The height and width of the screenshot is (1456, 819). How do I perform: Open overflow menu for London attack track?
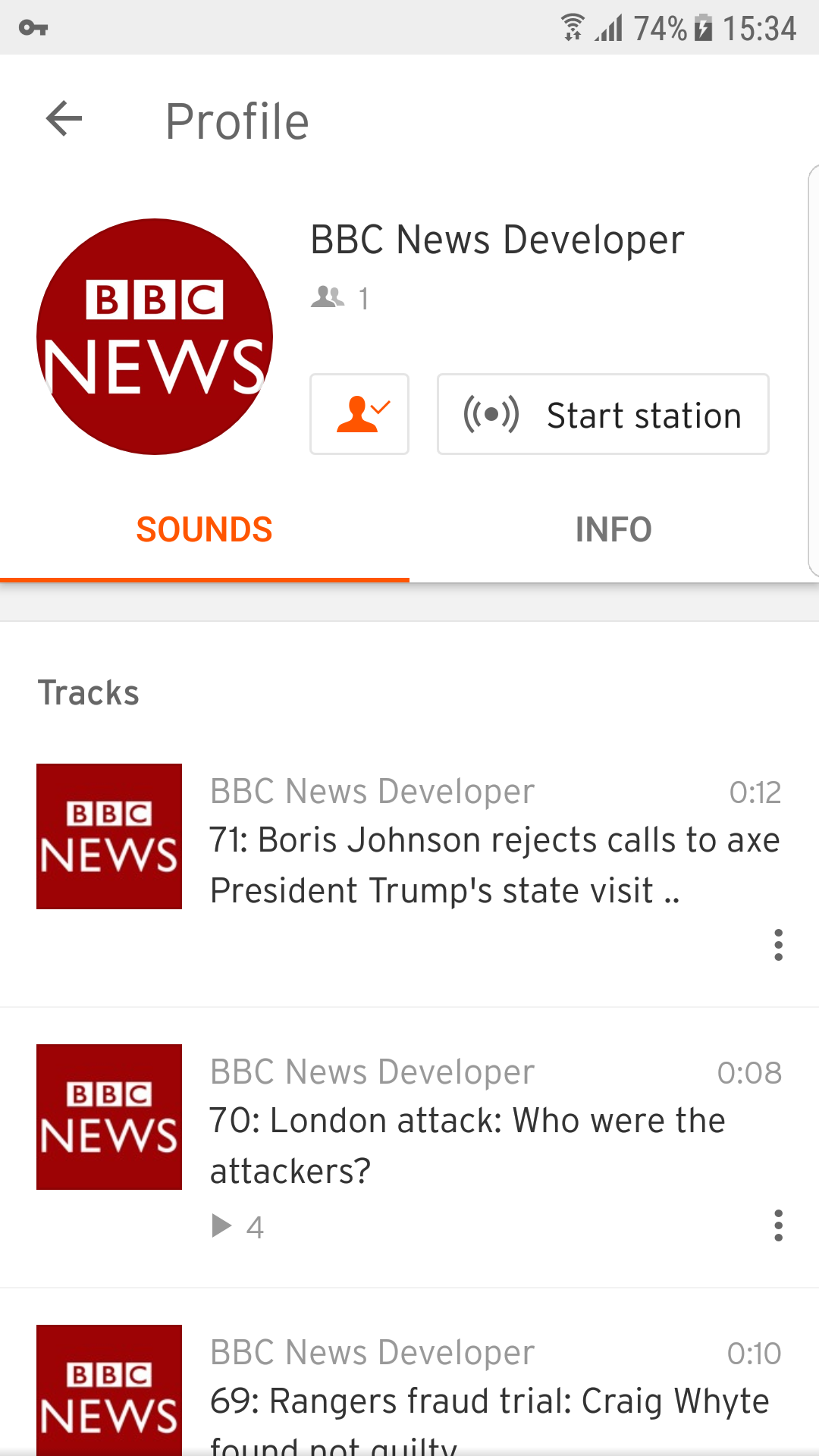(x=778, y=1225)
